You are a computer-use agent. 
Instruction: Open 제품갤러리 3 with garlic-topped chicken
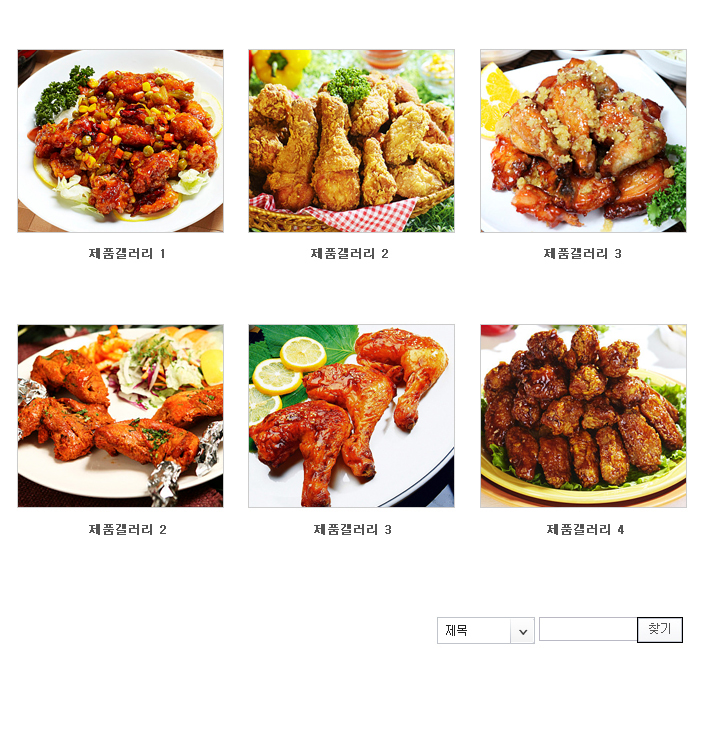[583, 141]
